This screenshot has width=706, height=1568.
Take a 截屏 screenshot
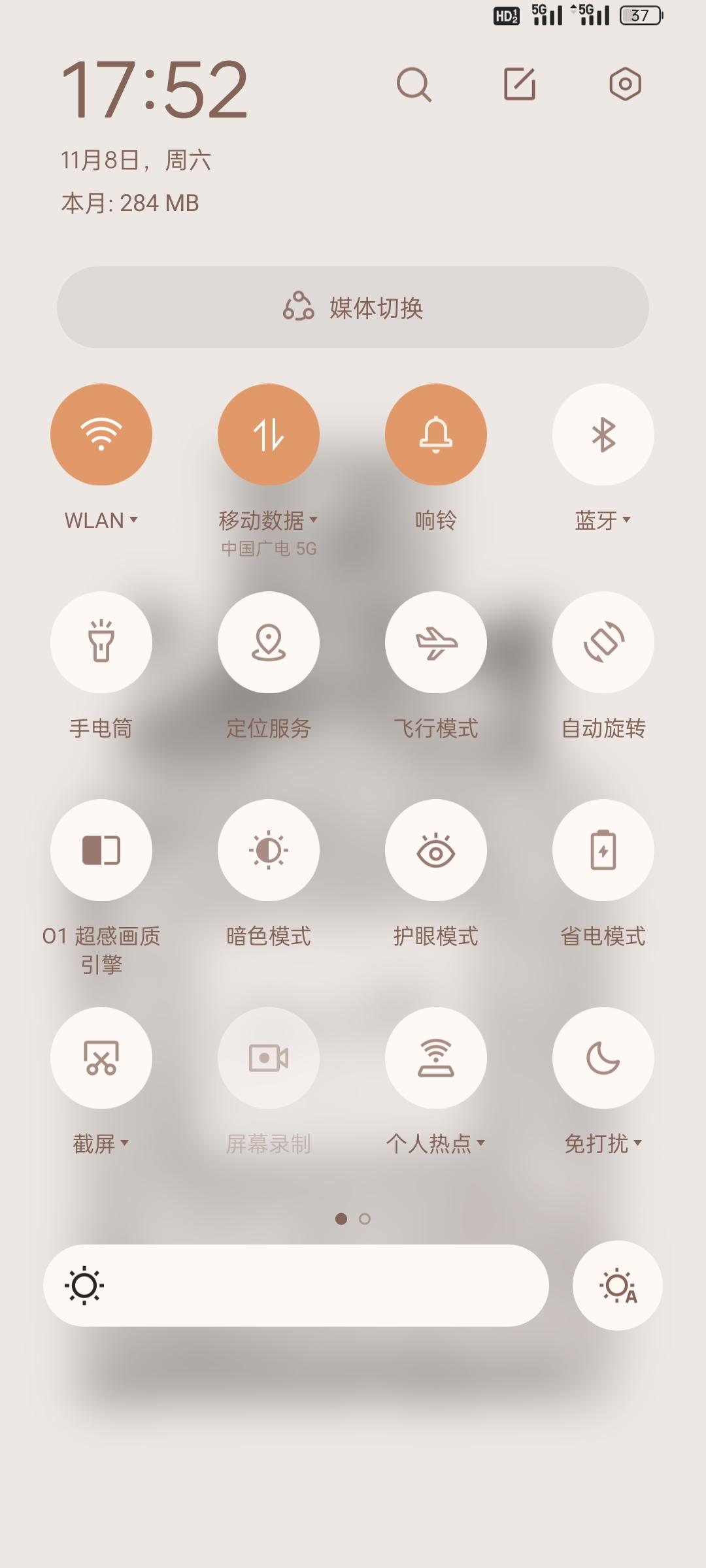click(x=101, y=1058)
